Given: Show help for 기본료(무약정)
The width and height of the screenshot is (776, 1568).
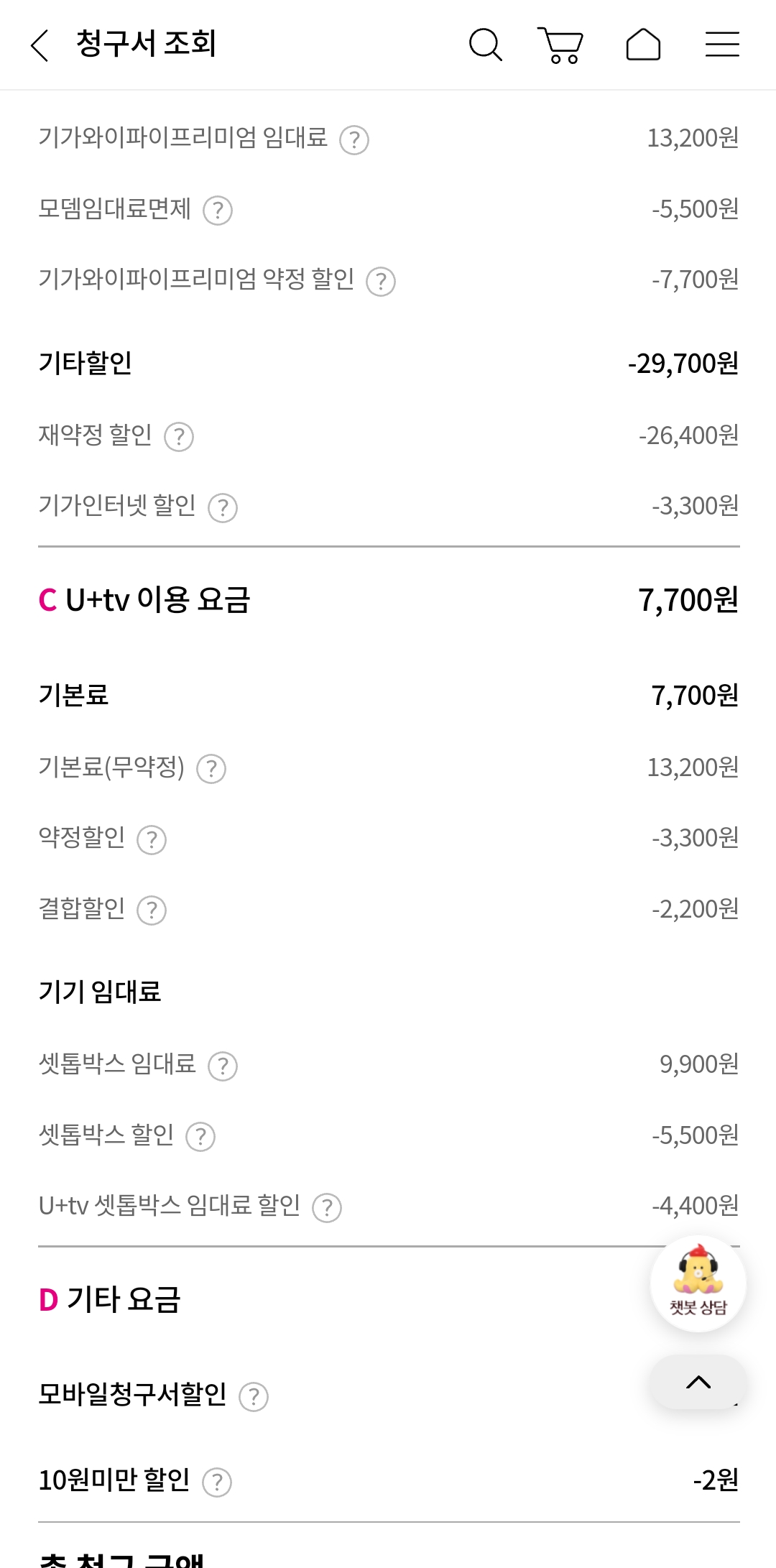Looking at the screenshot, I should click(x=211, y=769).
